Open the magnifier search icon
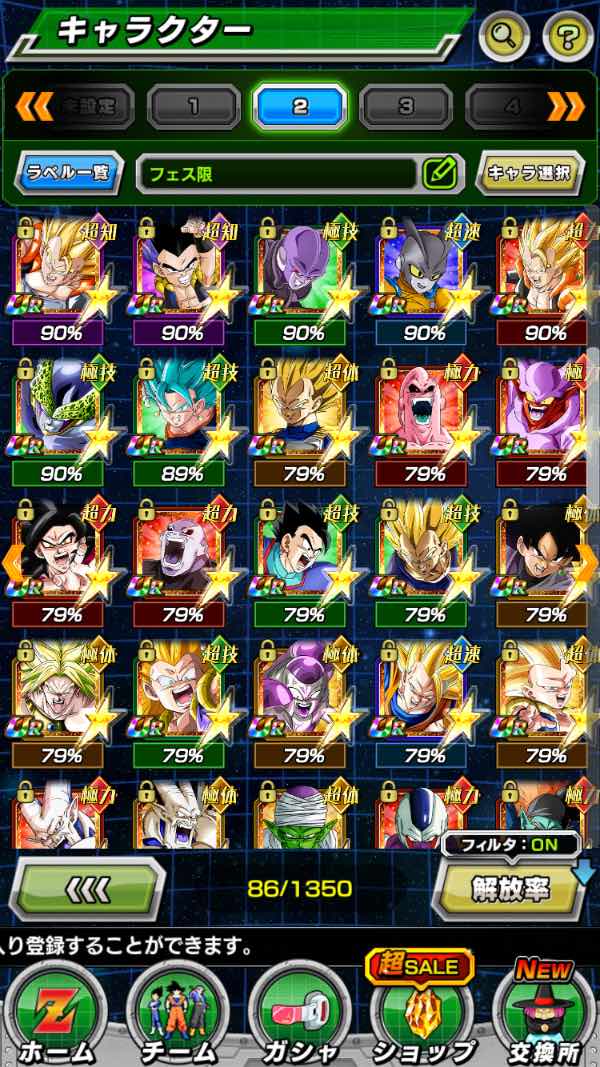This screenshot has height=1067, width=600. (506, 37)
